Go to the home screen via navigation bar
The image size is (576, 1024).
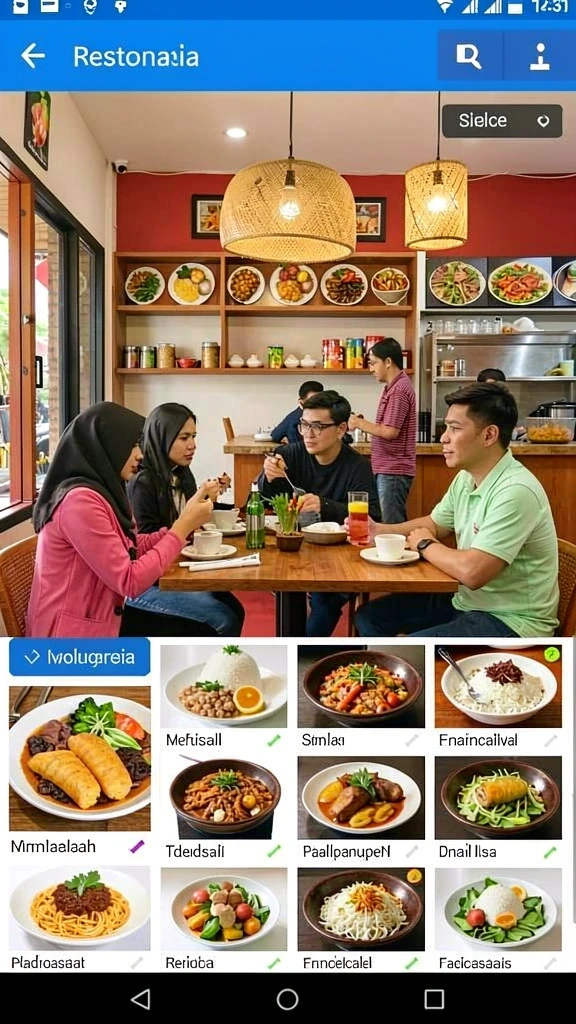(x=287, y=999)
